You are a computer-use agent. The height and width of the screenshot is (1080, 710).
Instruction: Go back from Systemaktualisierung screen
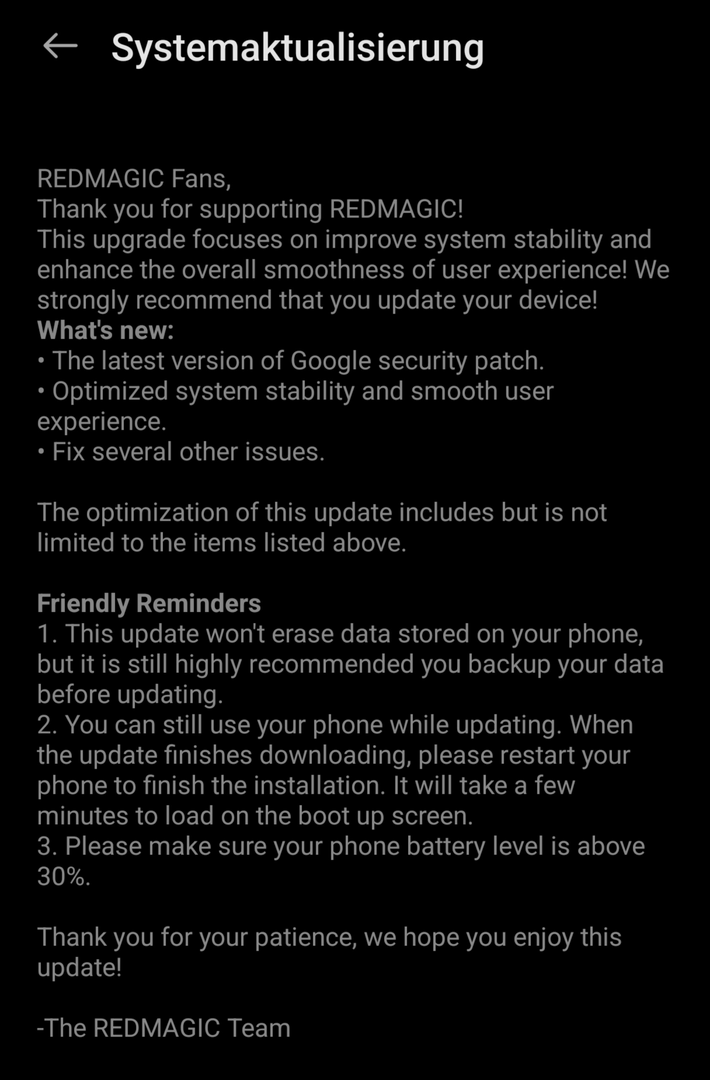click(60, 46)
